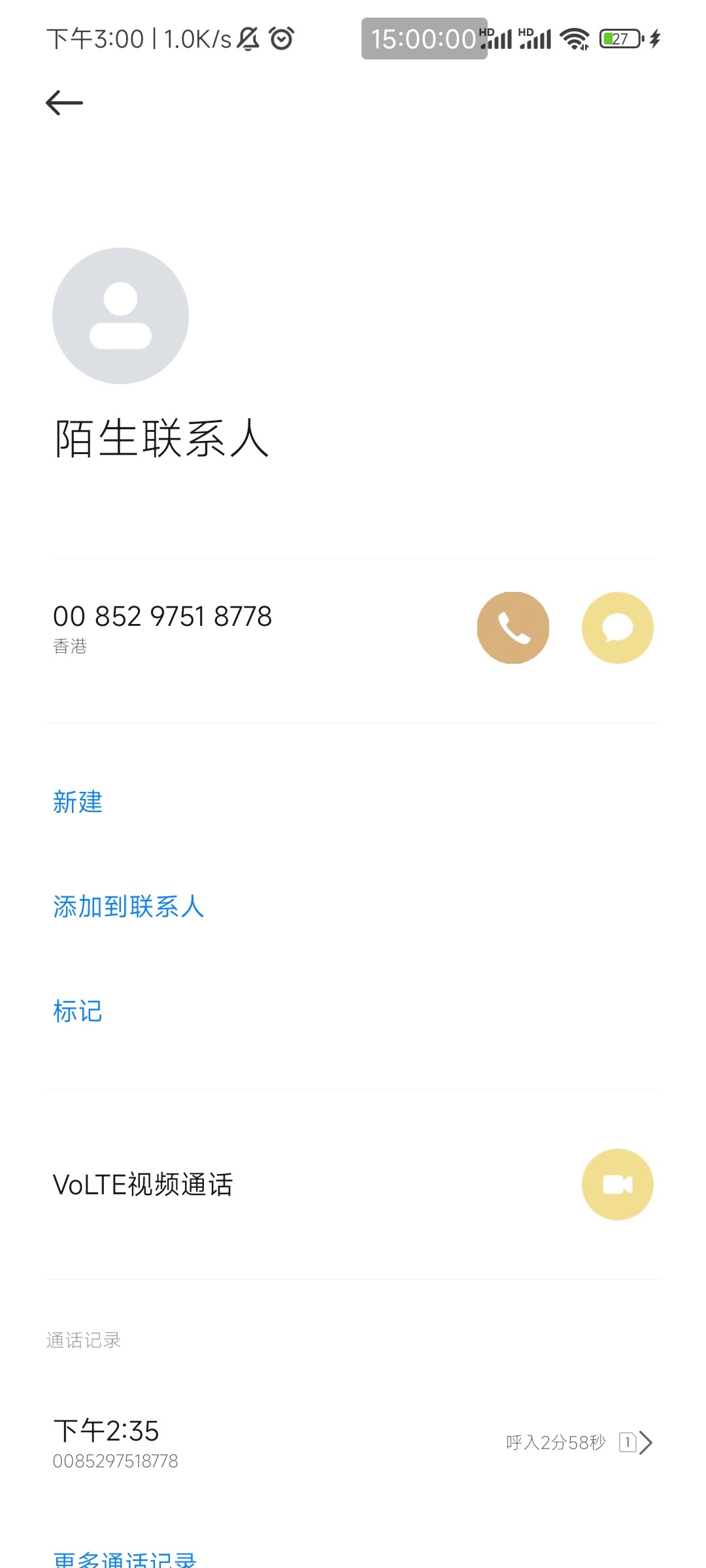The image size is (706, 1568).
Task: Send a message to this number
Action: pos(617,628)
